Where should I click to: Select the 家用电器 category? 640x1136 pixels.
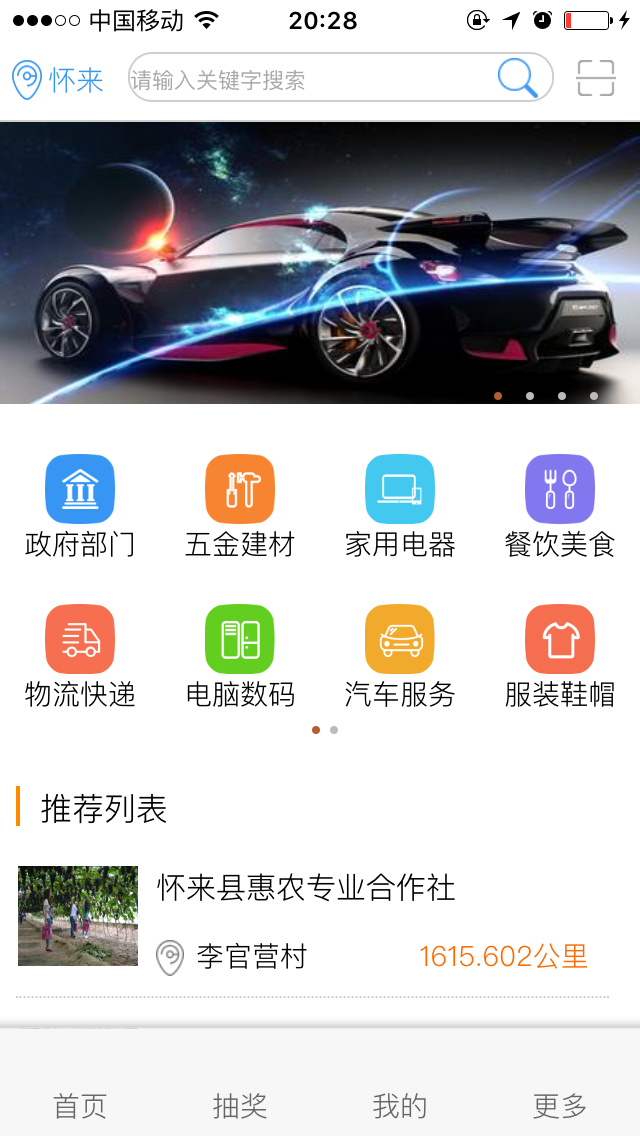point(400,506)
